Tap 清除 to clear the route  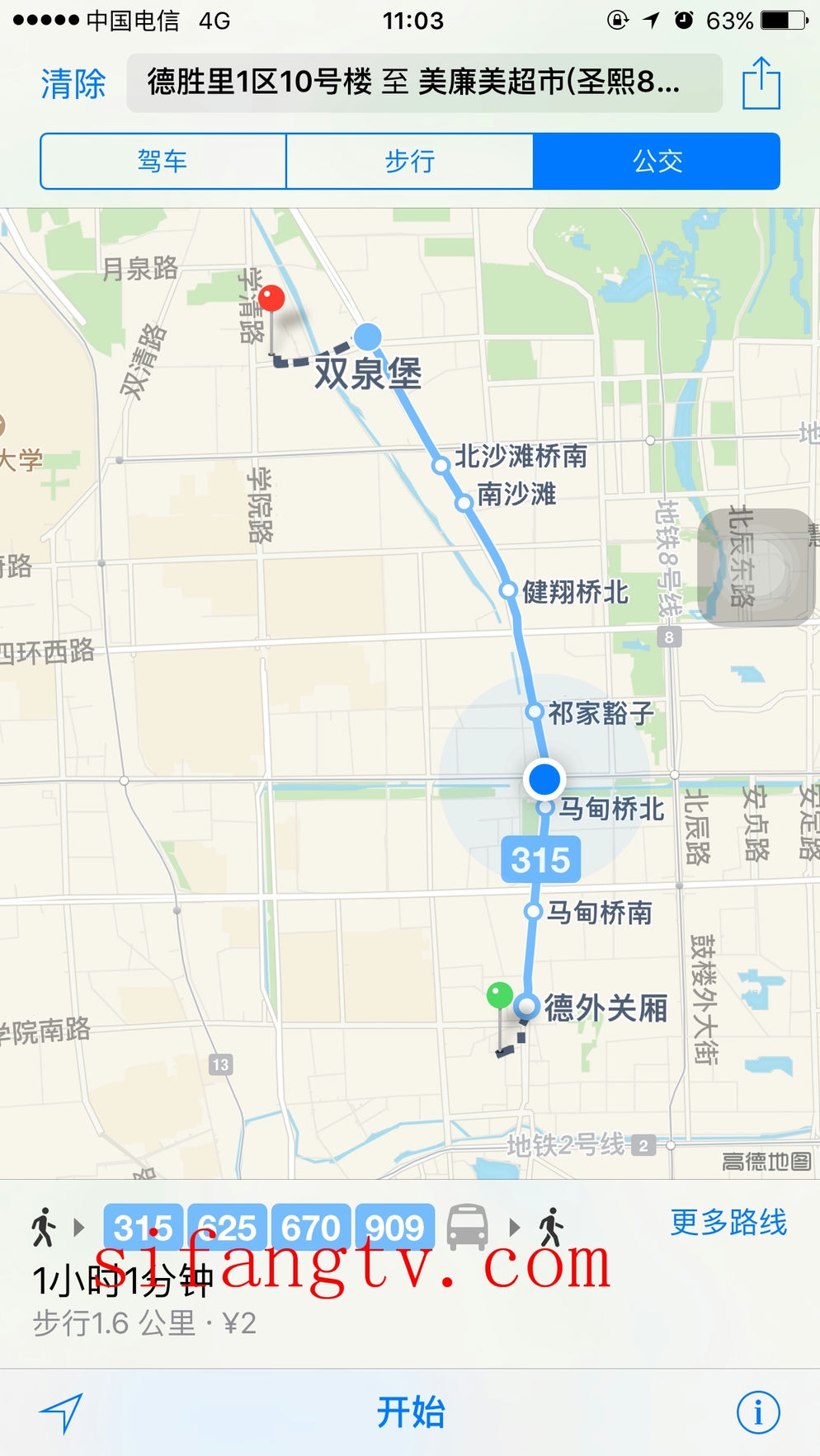pos(73,84)
